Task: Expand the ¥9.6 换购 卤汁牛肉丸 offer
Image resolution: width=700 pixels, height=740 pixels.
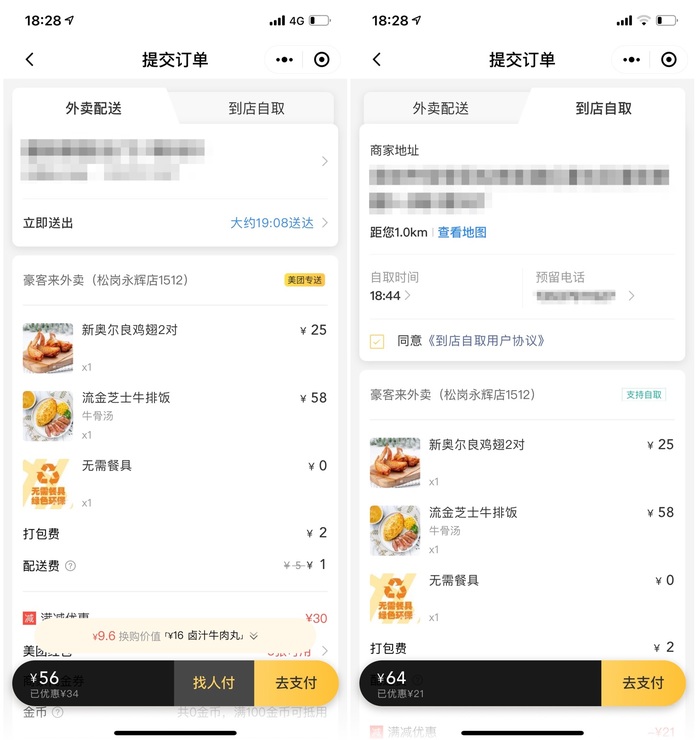Action: click(x=176, y=635)
